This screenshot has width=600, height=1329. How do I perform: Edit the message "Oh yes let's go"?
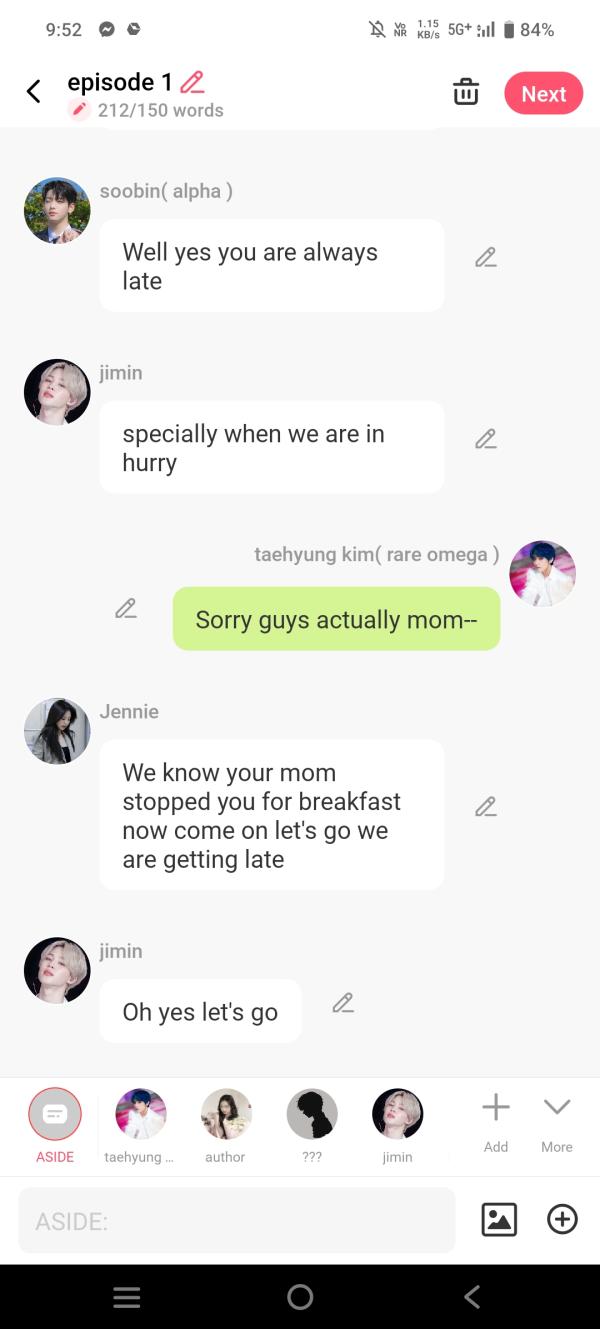coord(343,1003)
